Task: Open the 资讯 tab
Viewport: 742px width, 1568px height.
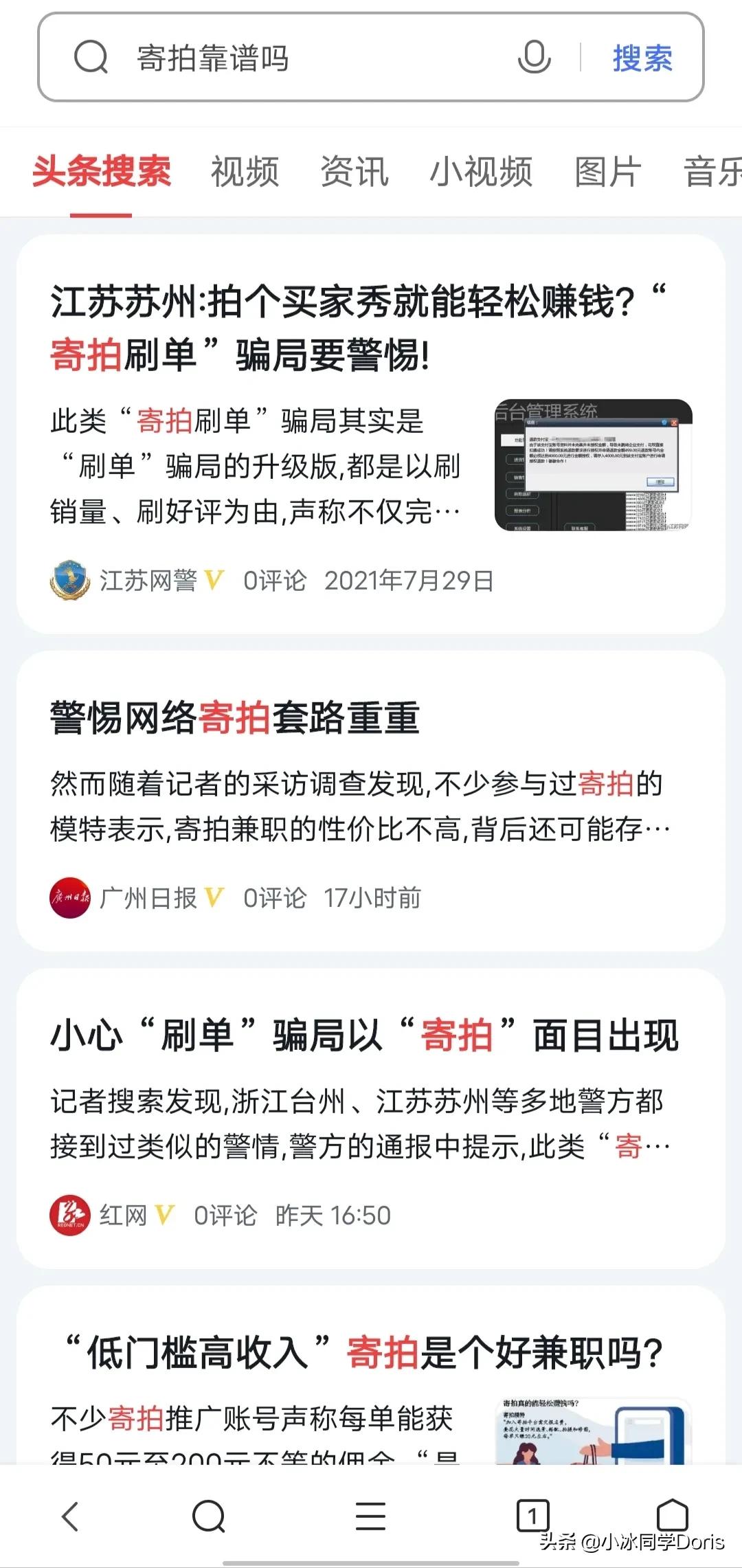Action: pos(353,172)
